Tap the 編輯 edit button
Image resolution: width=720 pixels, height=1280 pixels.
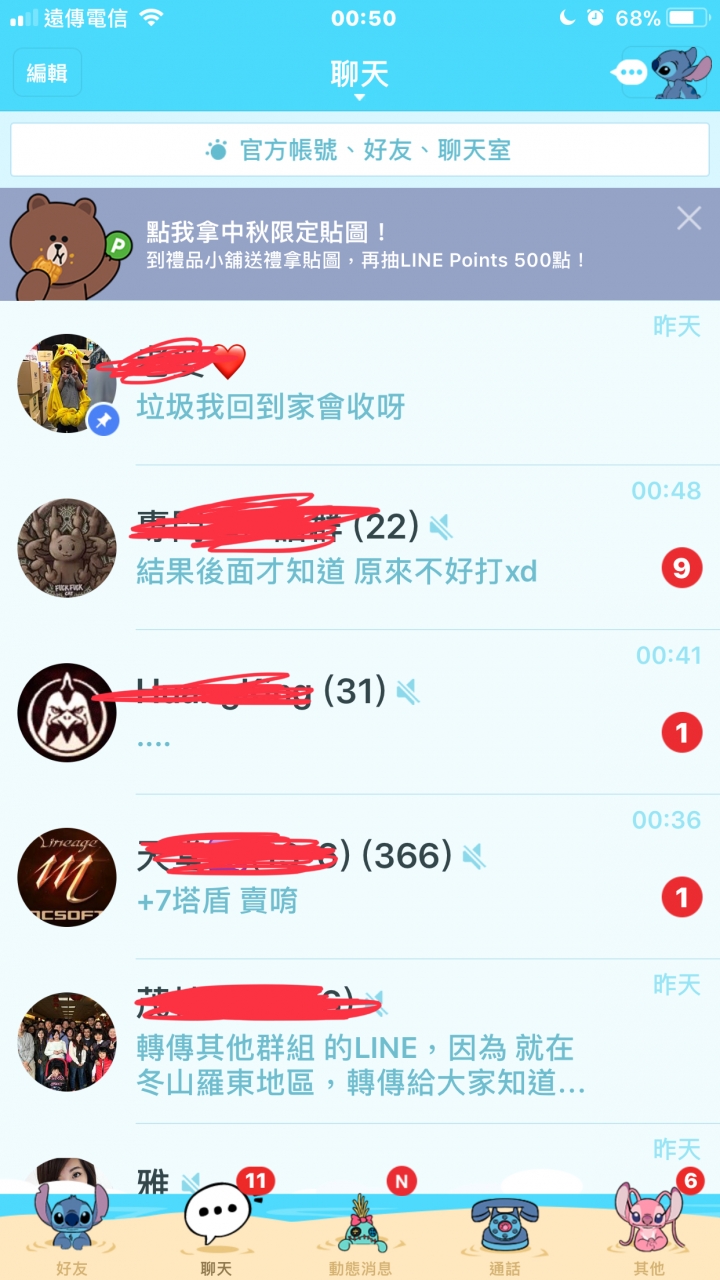tap(47, 72)
